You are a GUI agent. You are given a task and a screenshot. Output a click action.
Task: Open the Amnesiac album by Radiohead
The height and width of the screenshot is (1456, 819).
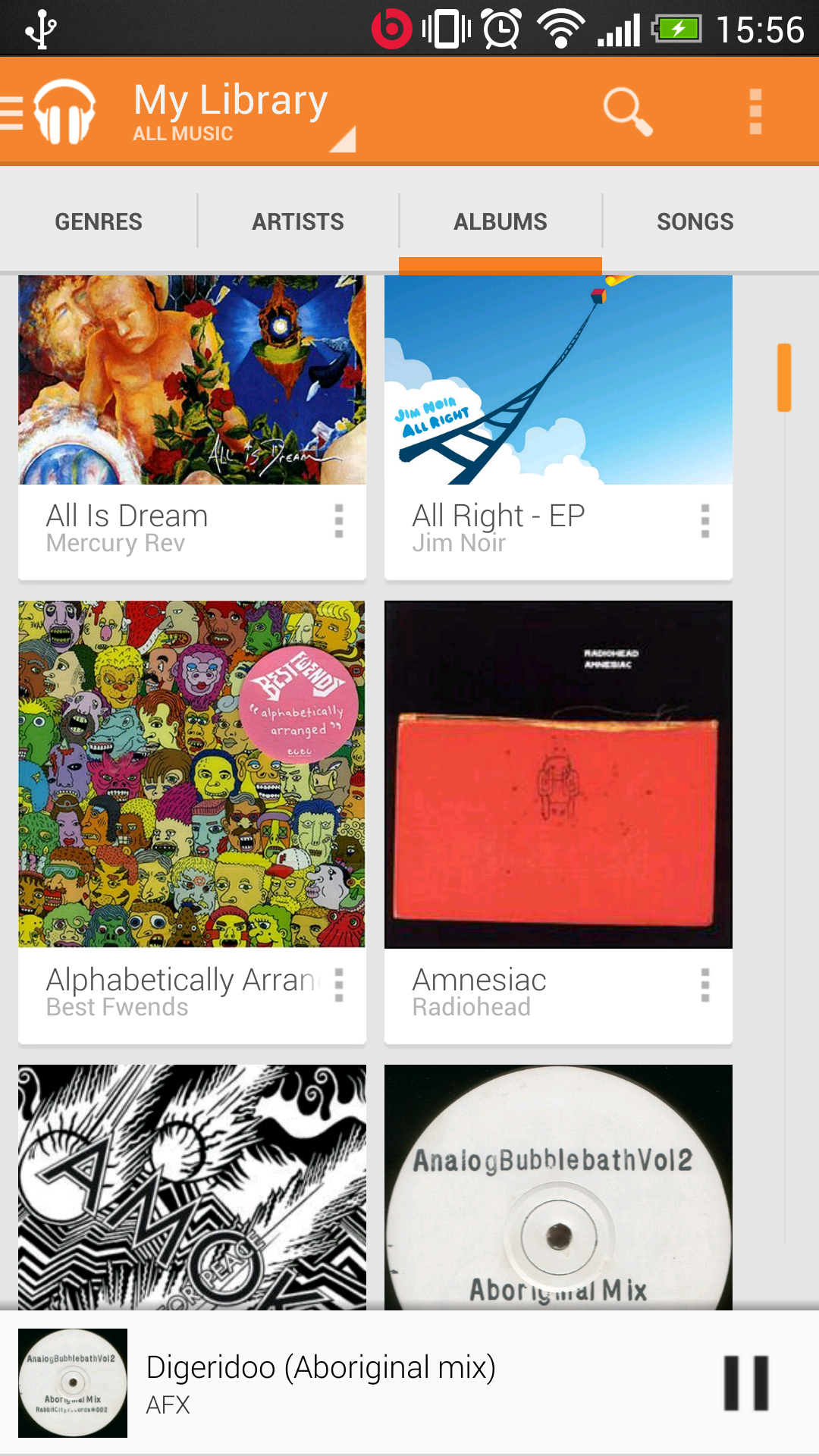pyautogui.click(x=558, y=822)
